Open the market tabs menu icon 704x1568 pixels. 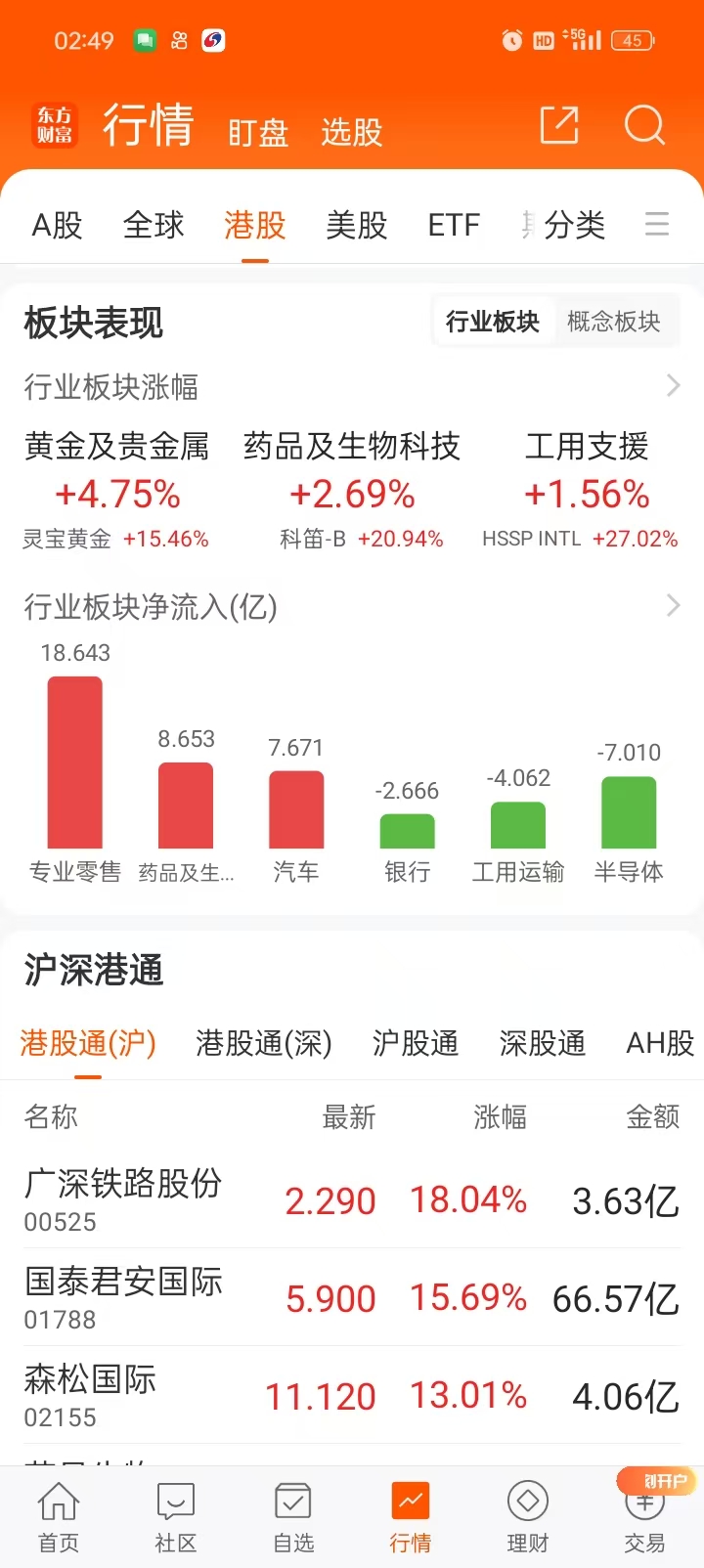pyautogui.click(x=657, y=225)
